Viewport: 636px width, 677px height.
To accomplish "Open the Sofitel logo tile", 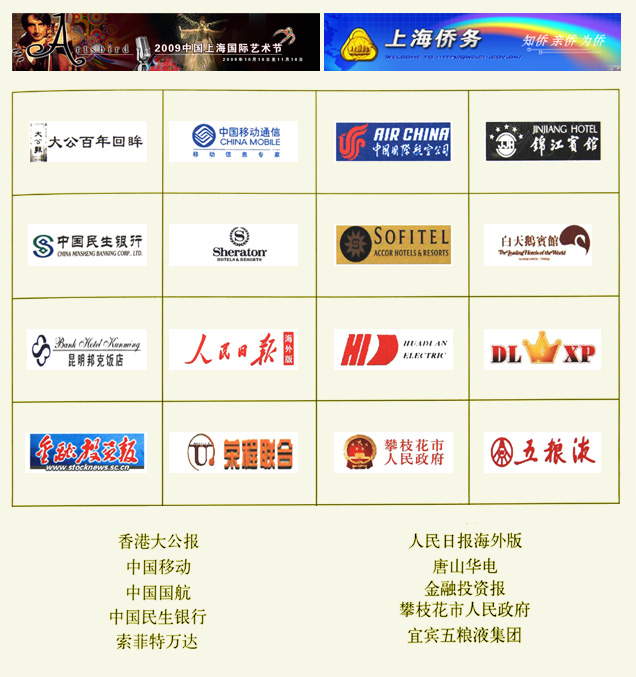I will [393, 245].
